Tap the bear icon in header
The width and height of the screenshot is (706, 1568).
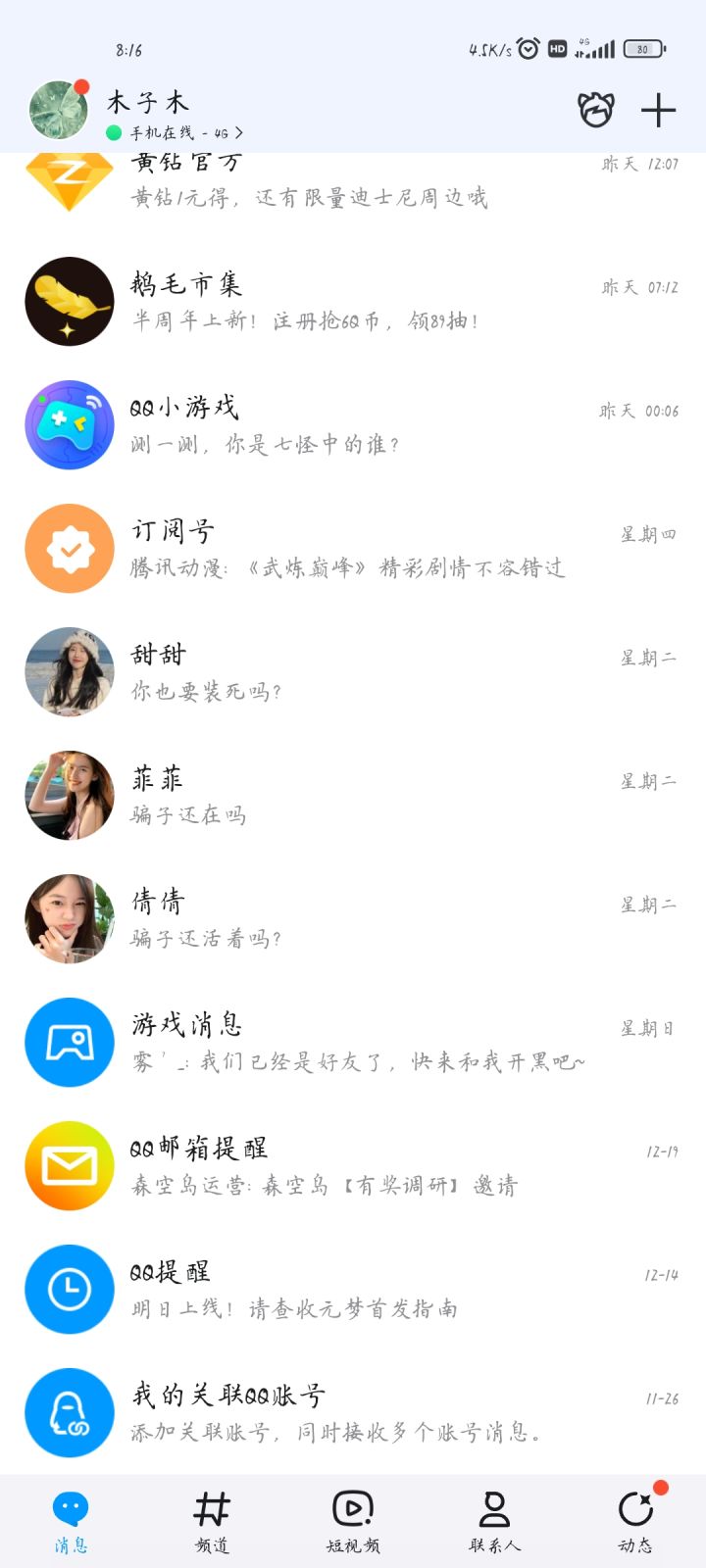[595, 111]
